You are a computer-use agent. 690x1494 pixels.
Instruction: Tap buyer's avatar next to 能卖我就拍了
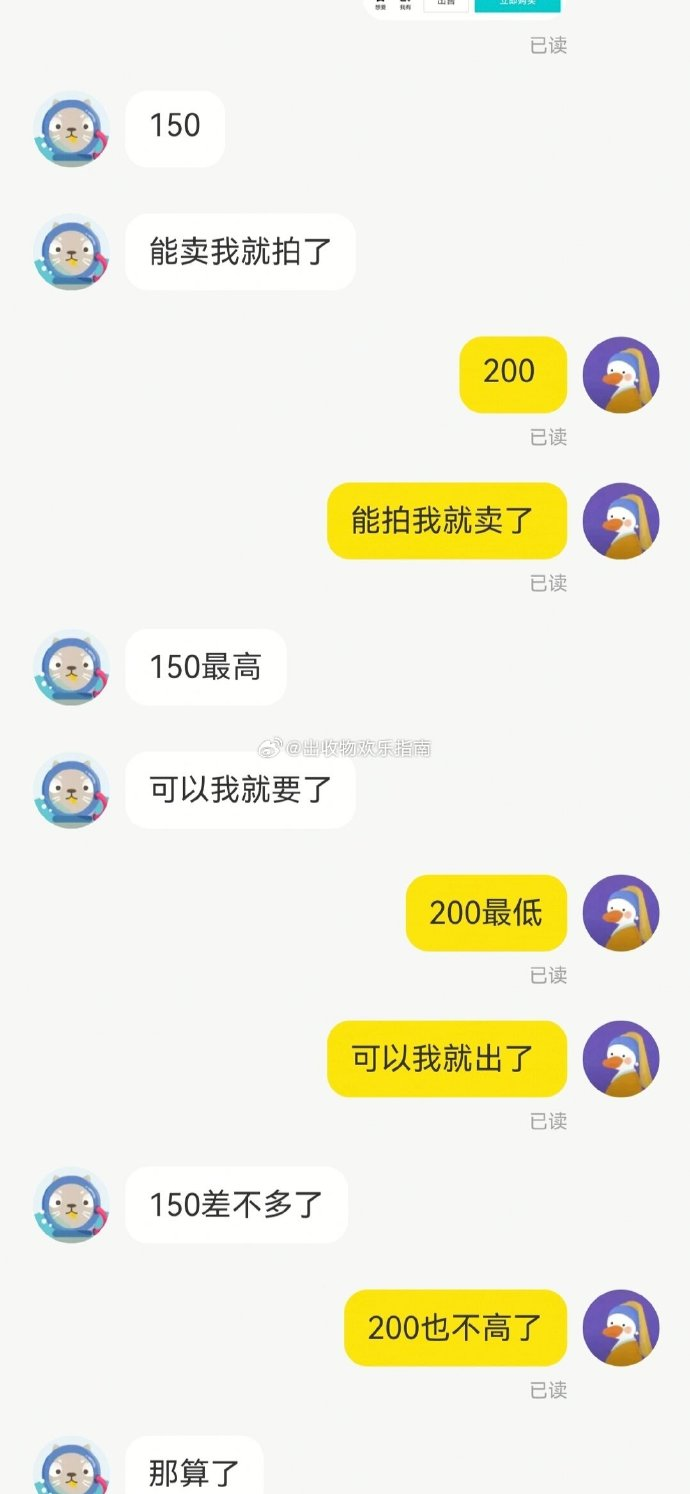70,252
